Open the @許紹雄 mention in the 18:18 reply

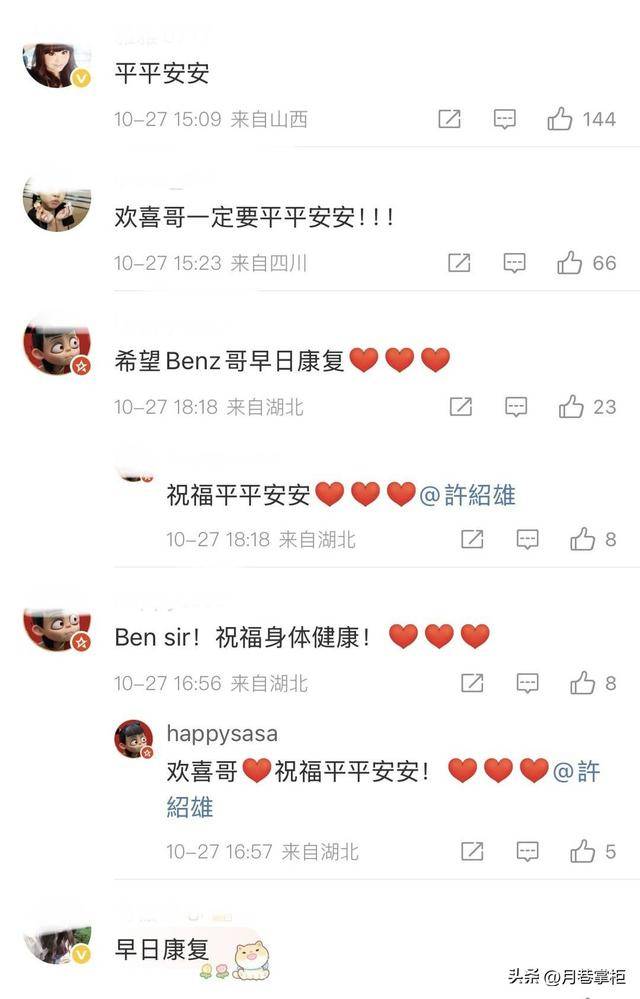[467, 494]
